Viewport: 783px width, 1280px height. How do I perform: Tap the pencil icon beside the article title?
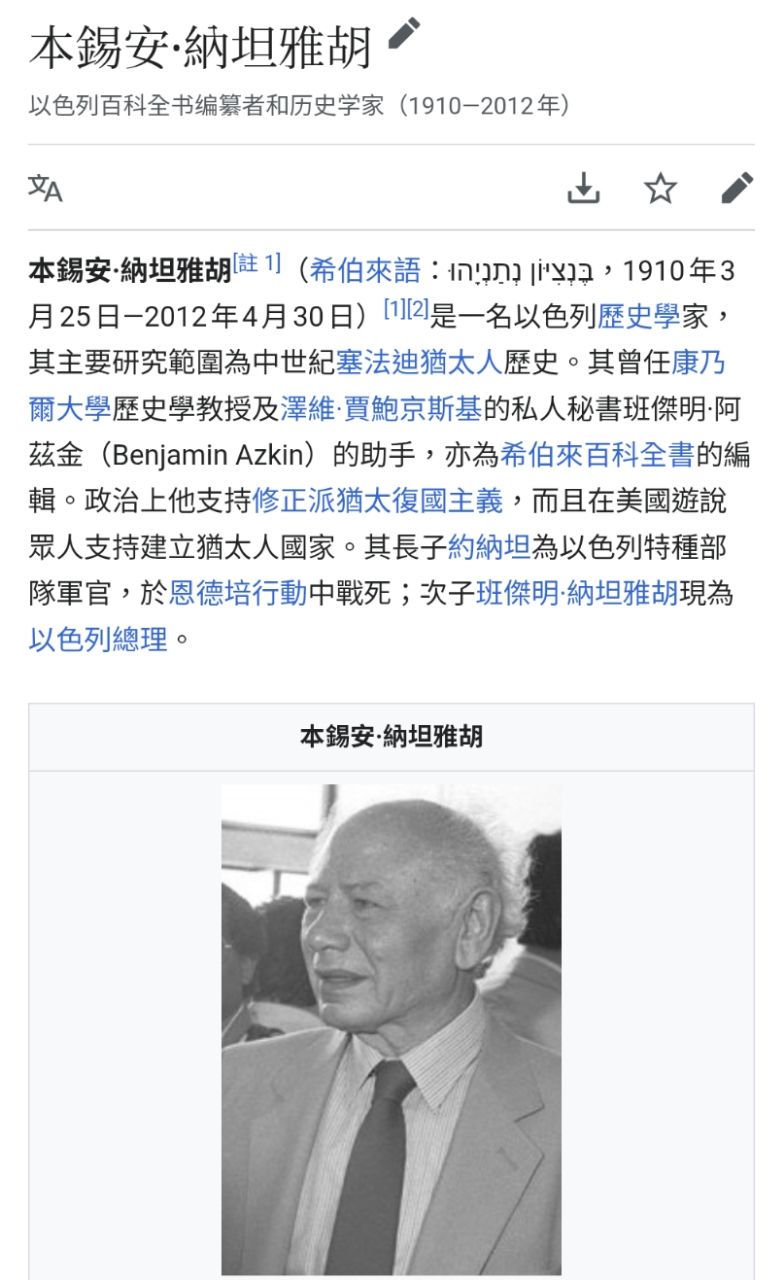pos(404,34)
